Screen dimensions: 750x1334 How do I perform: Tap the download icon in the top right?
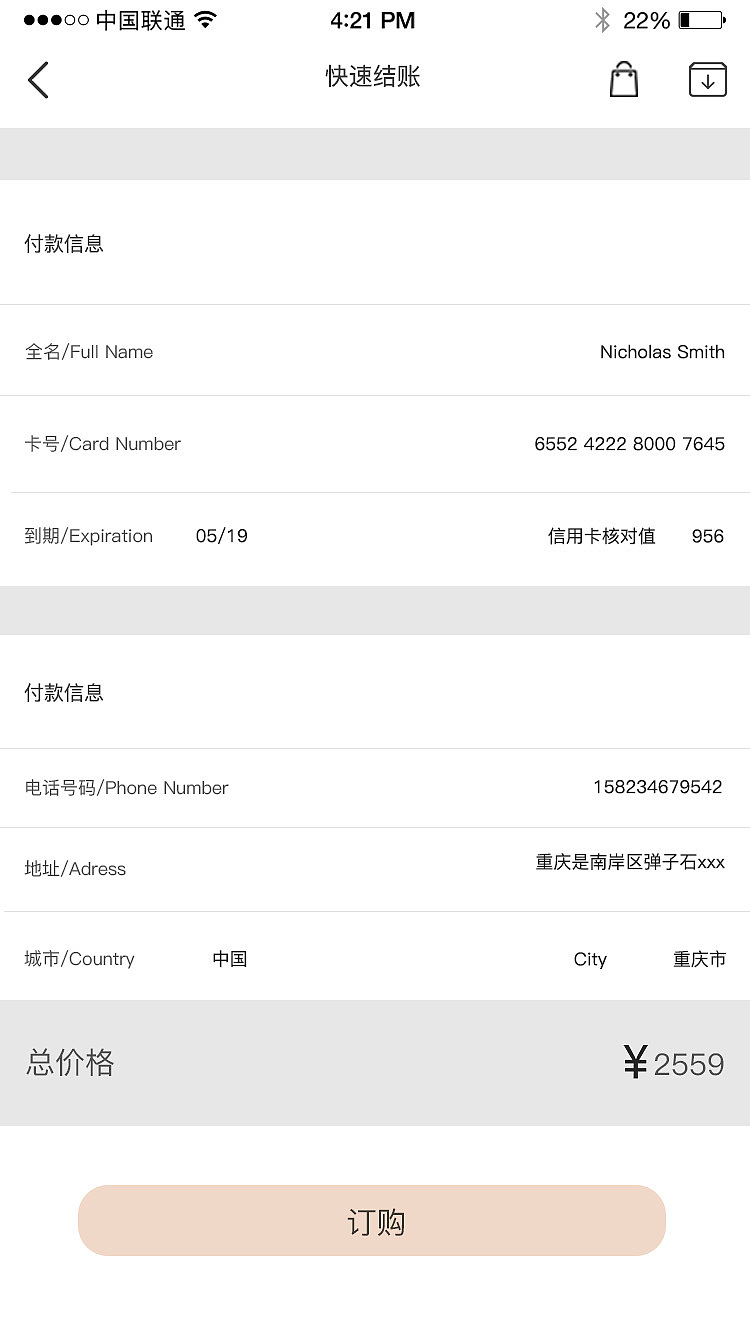[708, 79]
